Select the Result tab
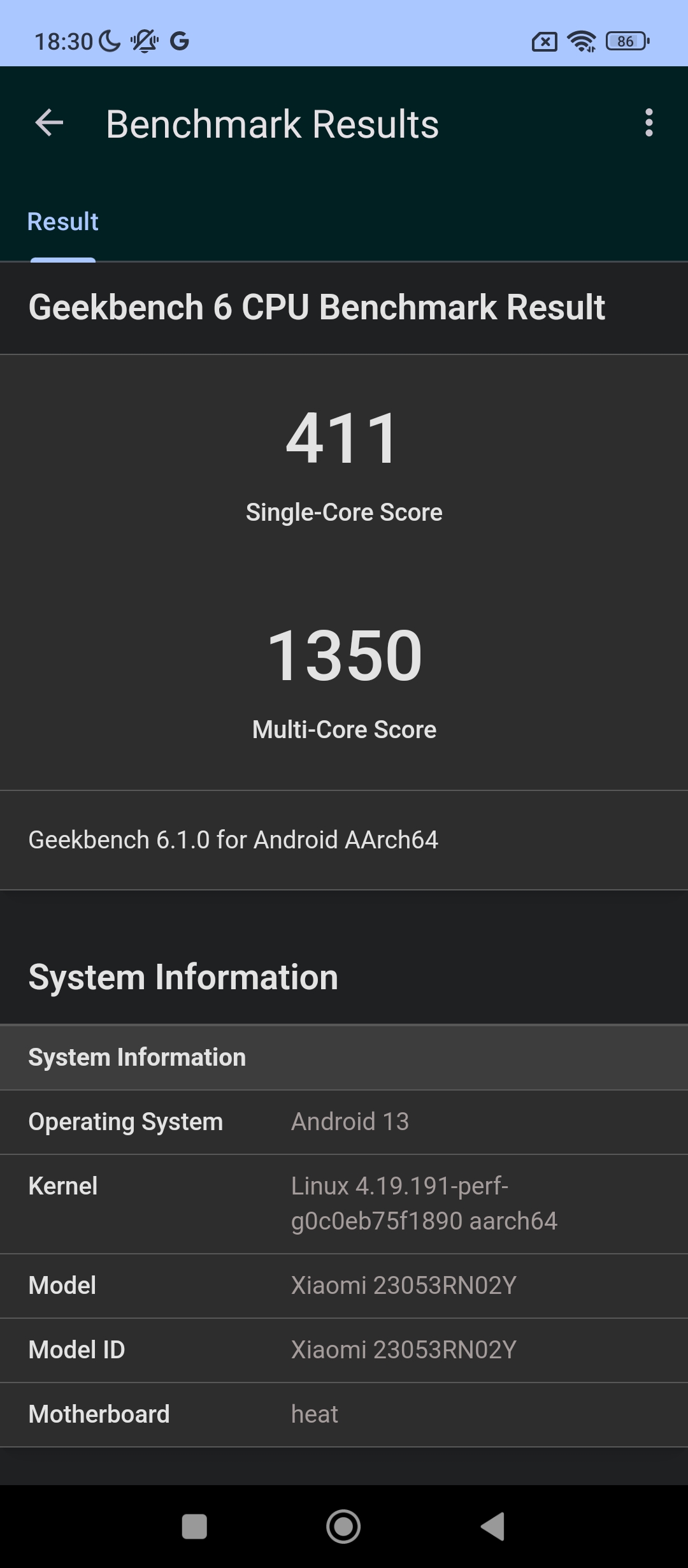This screenshot has width=688, height=1568. pos(63,222)
